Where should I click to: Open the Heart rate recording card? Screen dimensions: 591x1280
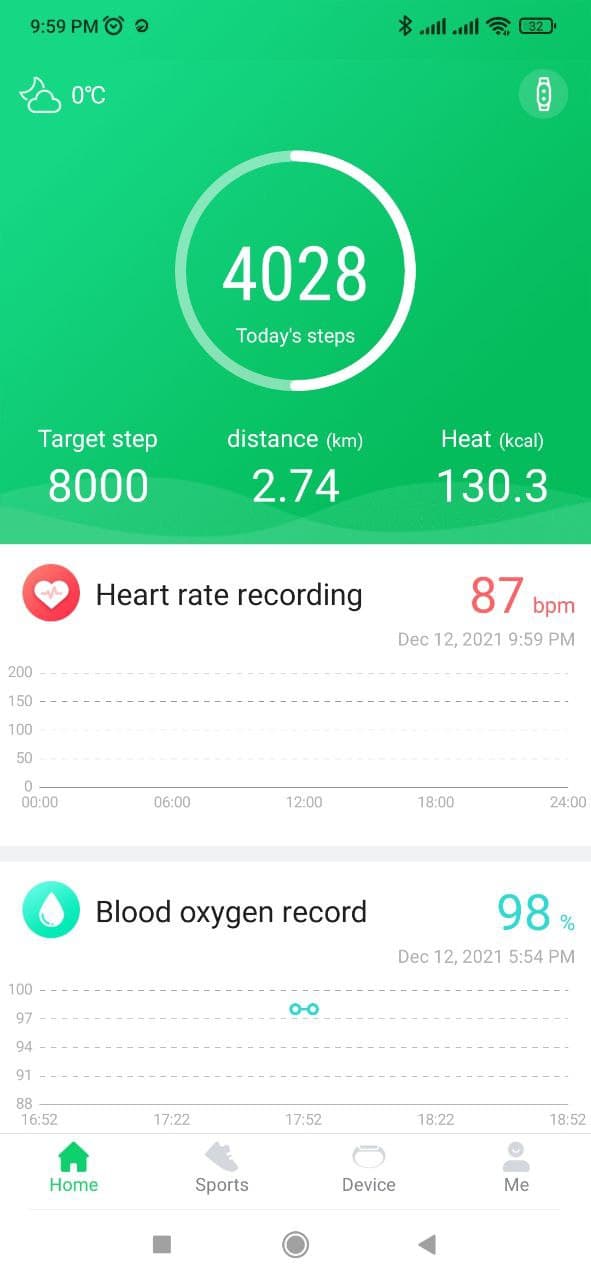click(x=295, y=695)
